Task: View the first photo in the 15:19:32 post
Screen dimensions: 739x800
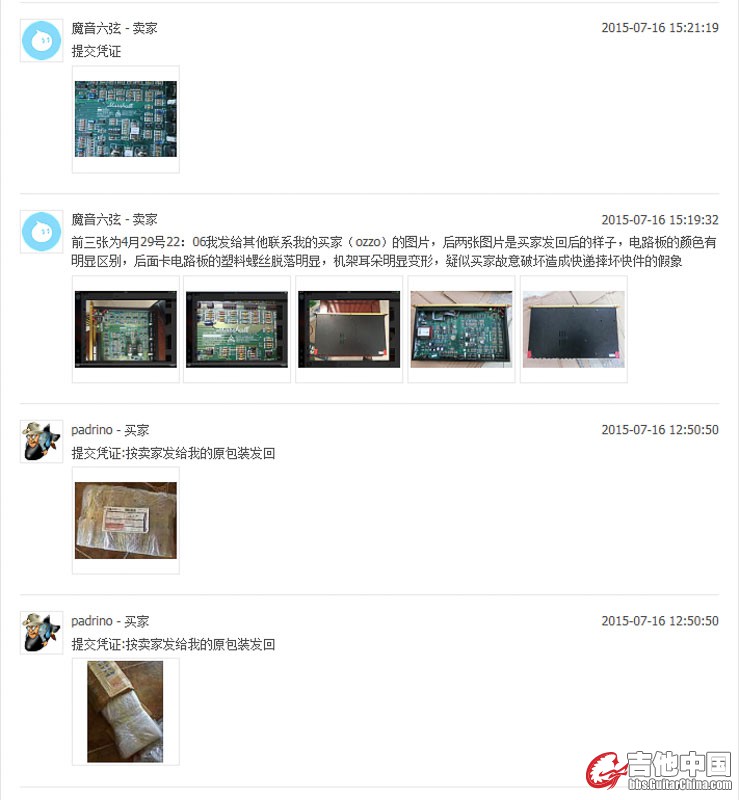Action: pyautogui.click(x=125, y=329)
